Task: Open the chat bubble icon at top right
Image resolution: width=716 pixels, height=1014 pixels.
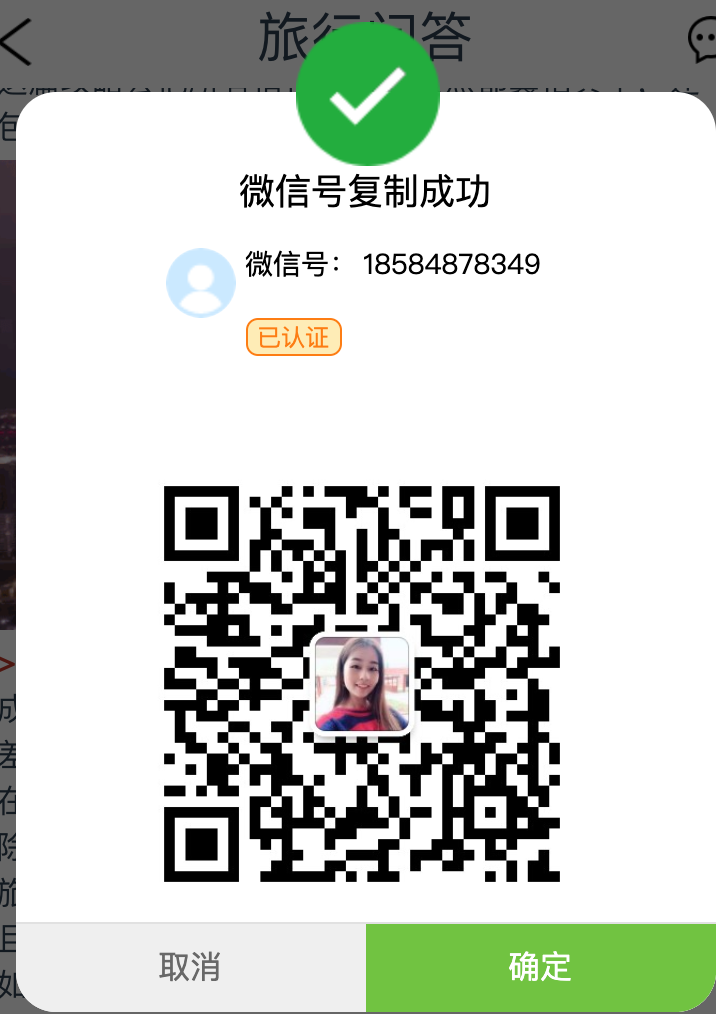Action: tap(702, 42)
